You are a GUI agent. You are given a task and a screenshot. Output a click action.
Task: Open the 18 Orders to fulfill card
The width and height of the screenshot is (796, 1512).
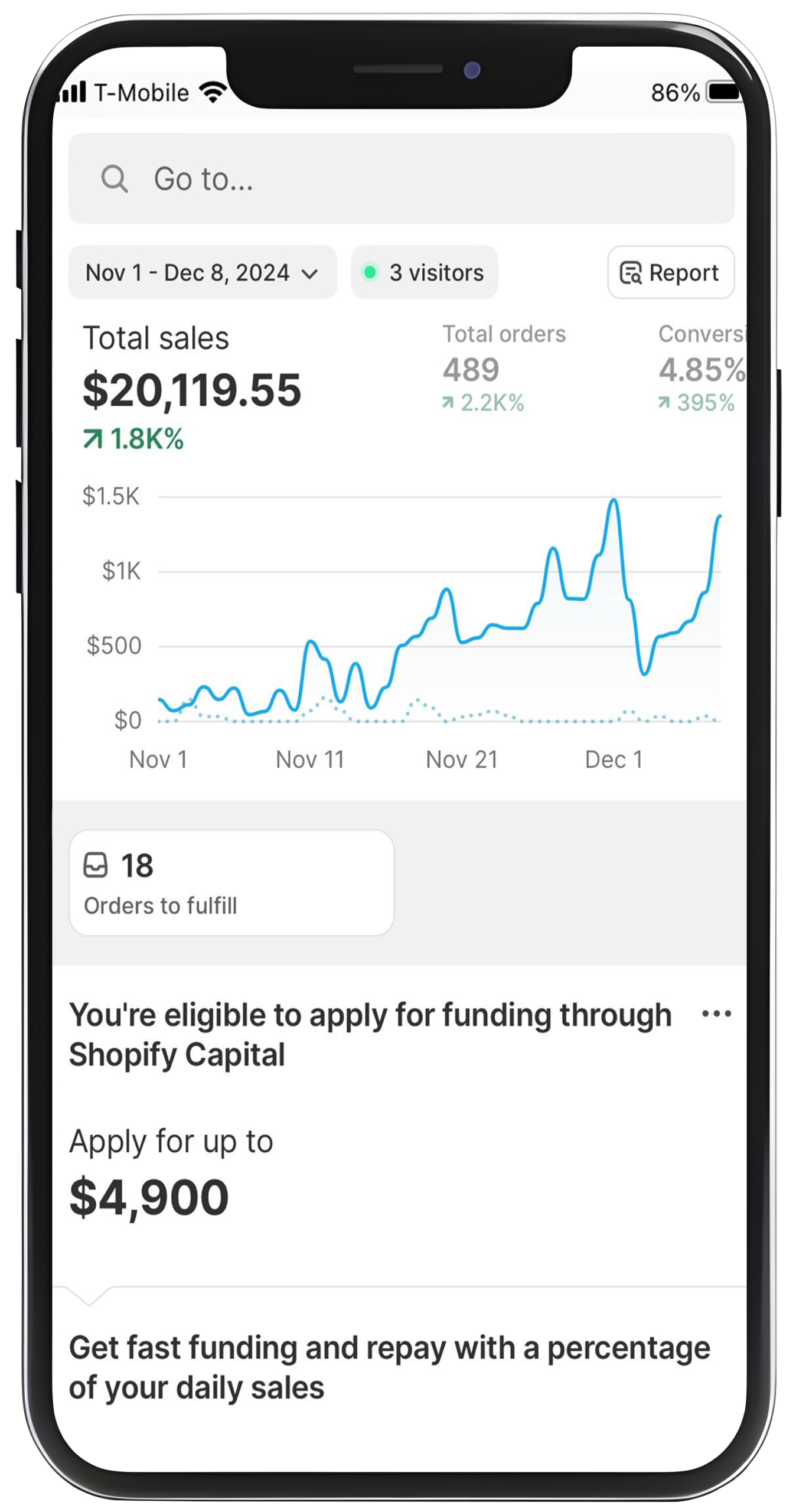click(x=231, y=882)
